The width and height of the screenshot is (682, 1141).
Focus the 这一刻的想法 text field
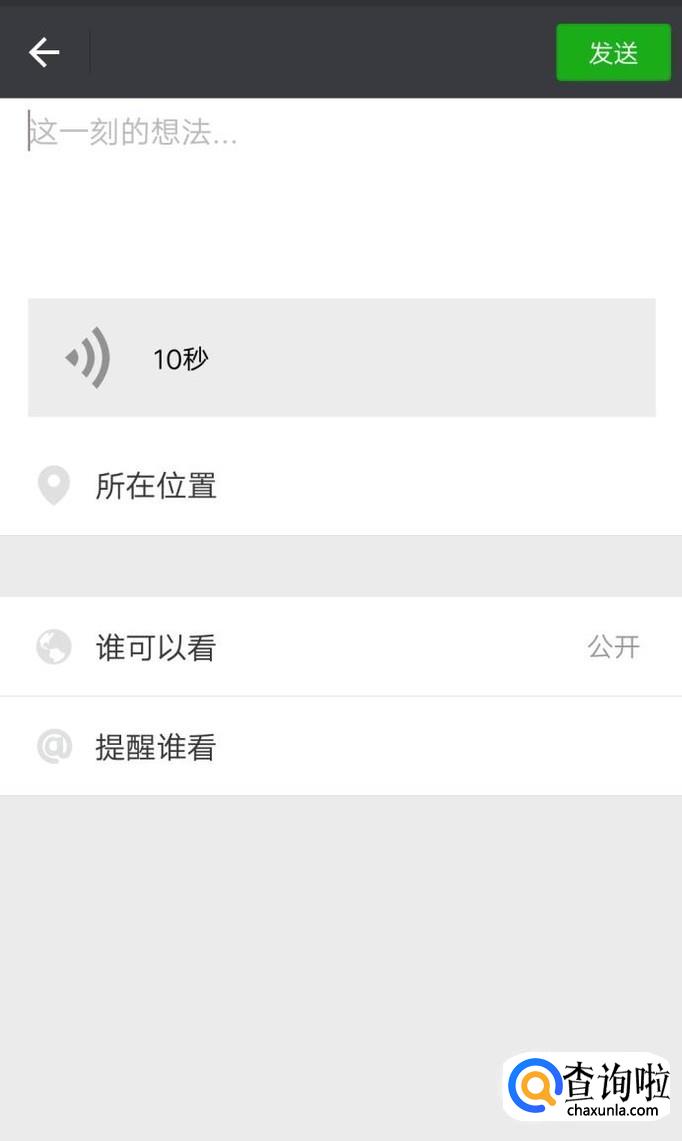(x=340, y=180)
